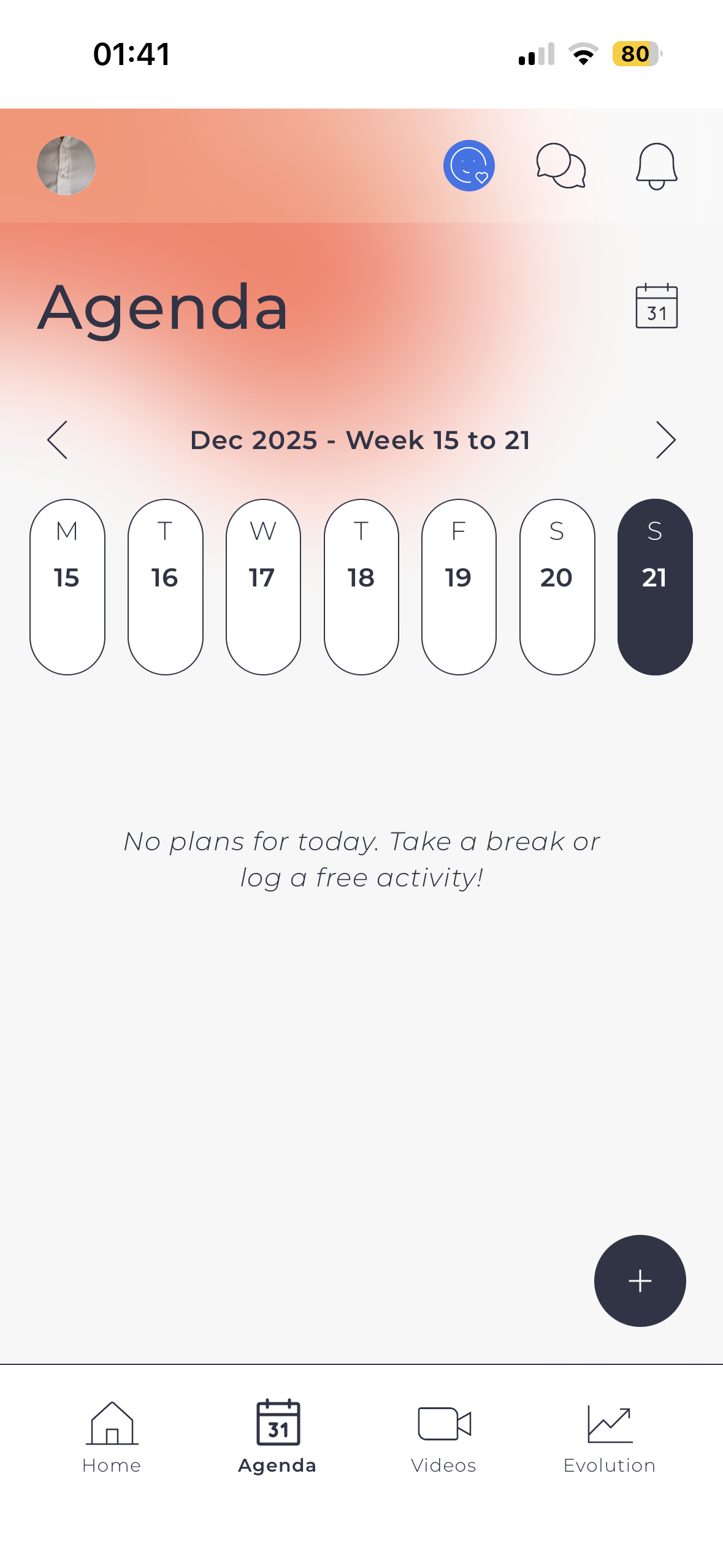The width and height of the screenshot is (723, 1568).
Task: Open the calendar icon beside Agenda
Action: point(656,306)
